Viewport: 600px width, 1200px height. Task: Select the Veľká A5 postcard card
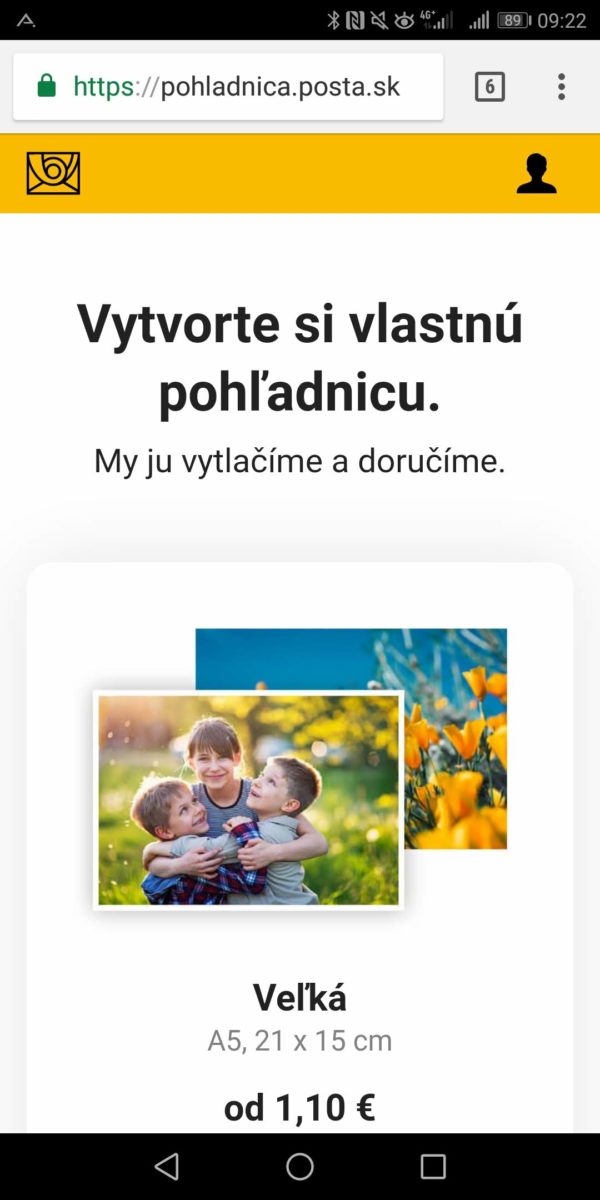(300, 848)
